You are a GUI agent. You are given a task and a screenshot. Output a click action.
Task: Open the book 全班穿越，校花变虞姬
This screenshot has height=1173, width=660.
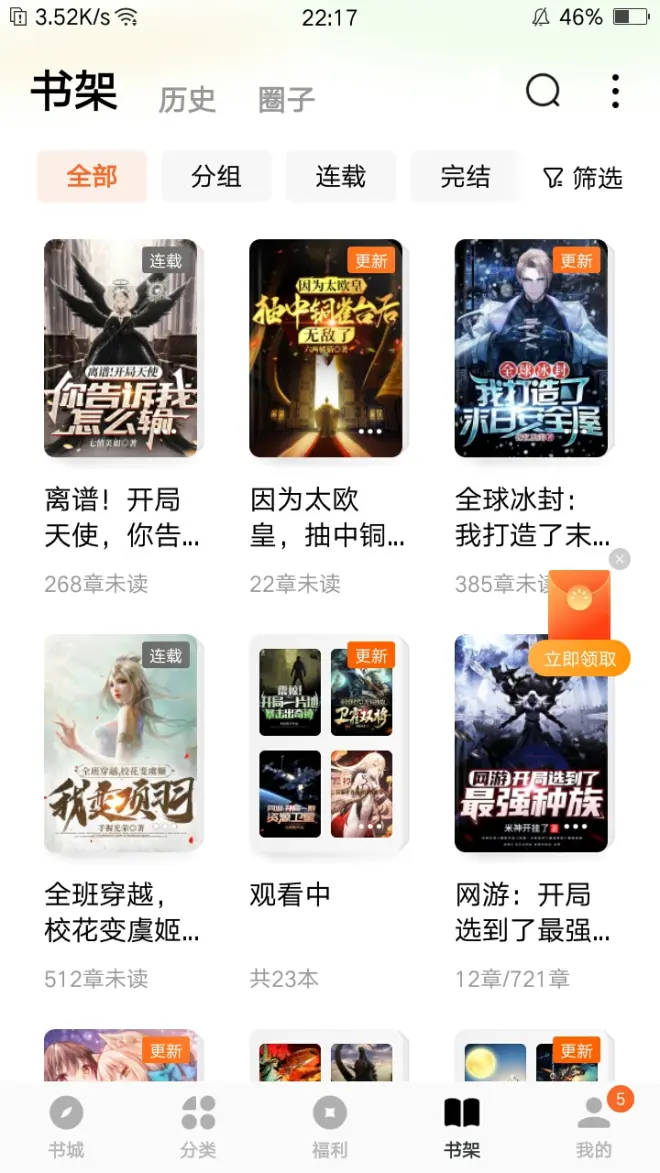click(x=121, y=743)
